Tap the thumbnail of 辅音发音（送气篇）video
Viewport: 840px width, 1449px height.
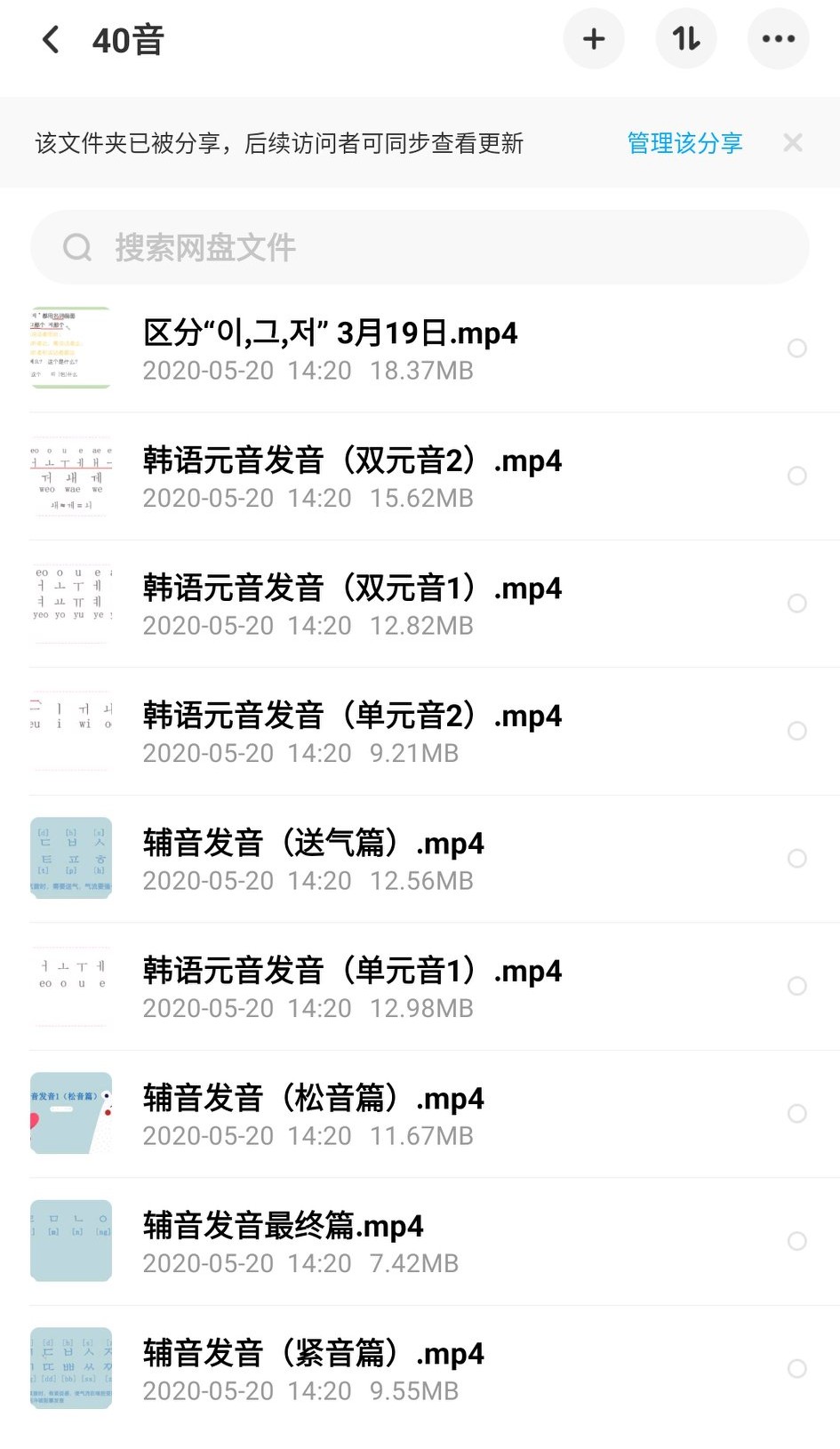click(70, 859)
